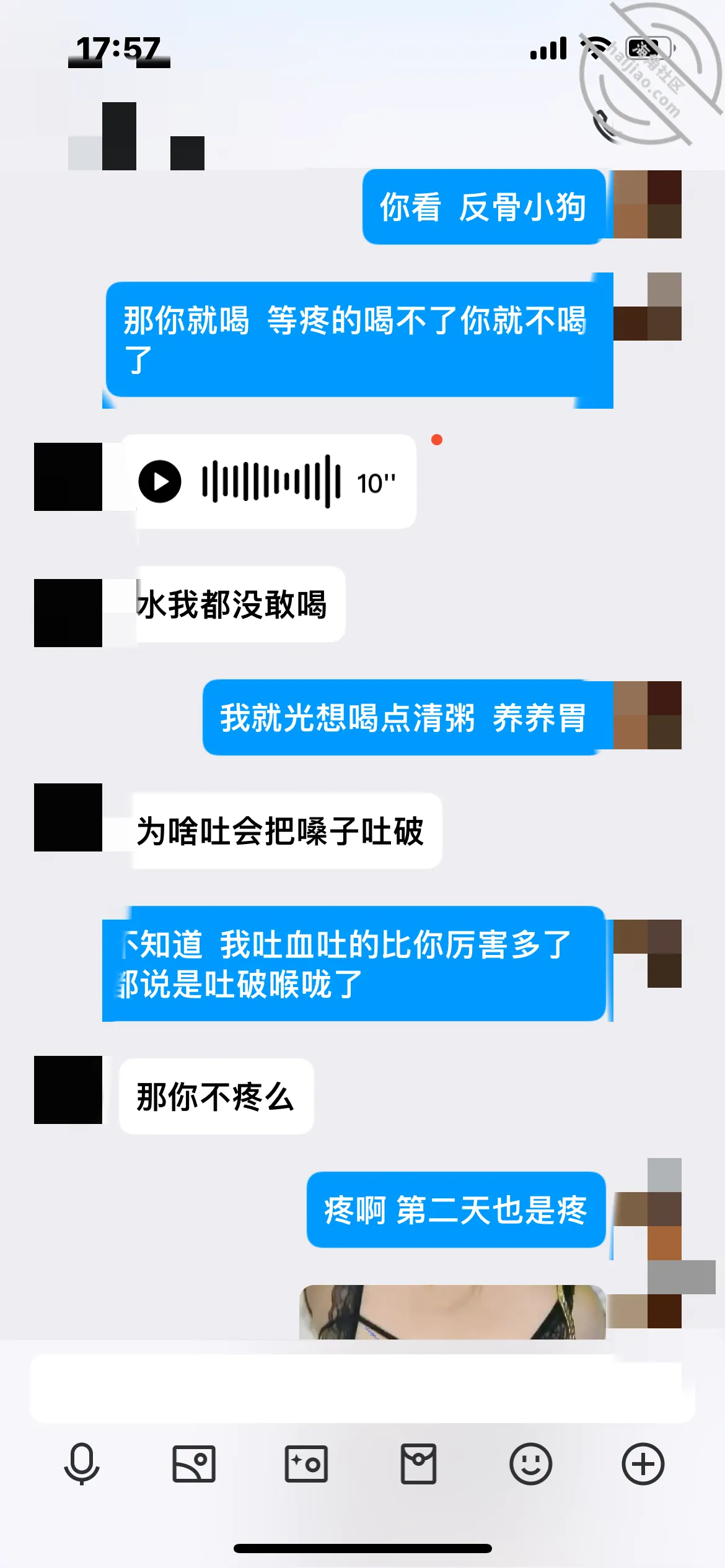Open the photo album picker icon

tap(194, 1464)
